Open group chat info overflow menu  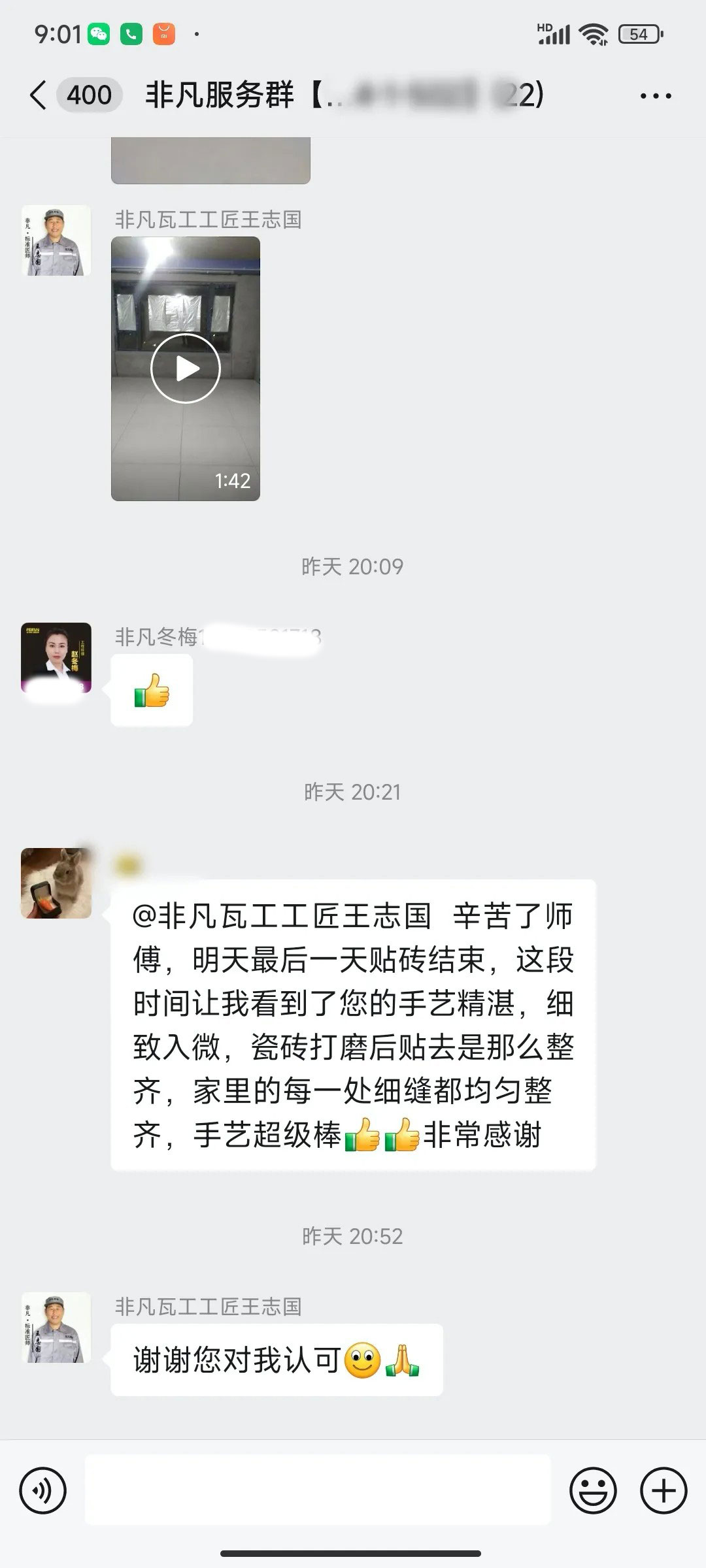tap(656, 96)
